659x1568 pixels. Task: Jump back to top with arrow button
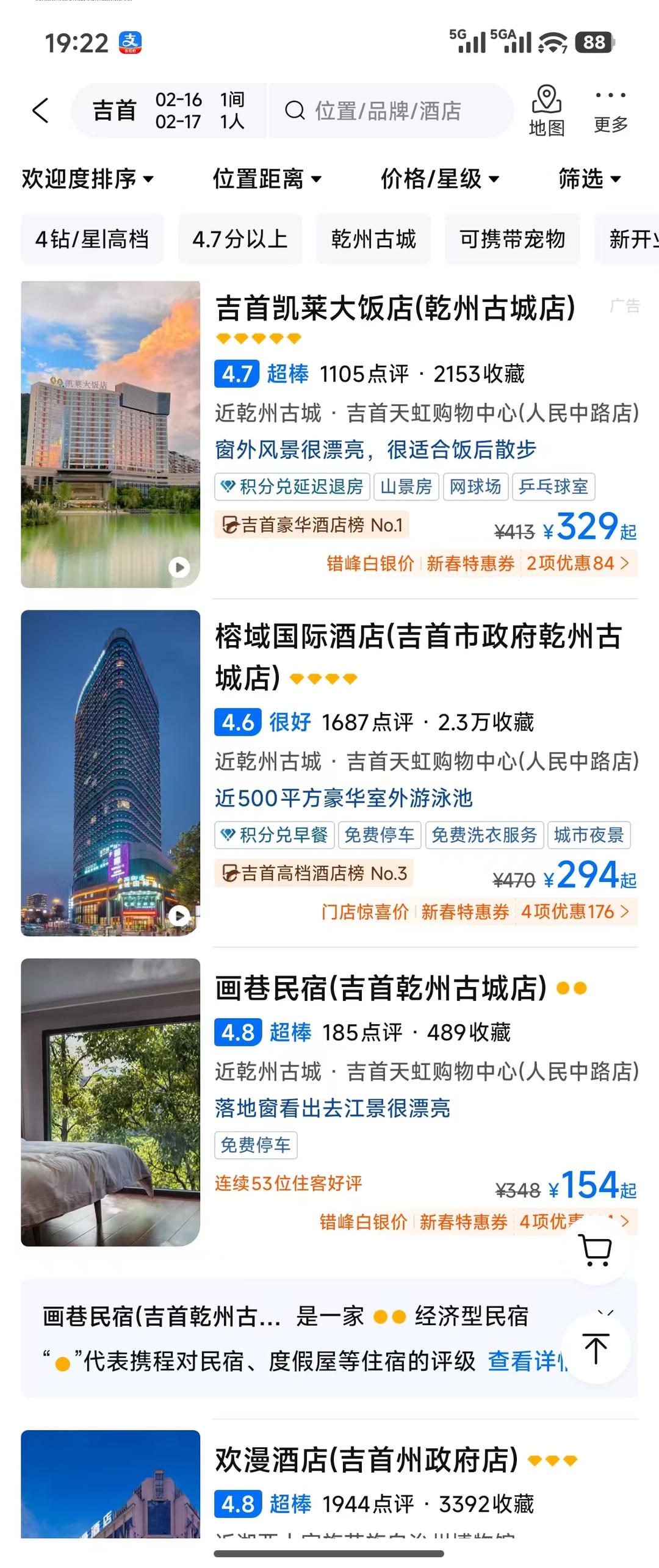(x=596, y=1349)
